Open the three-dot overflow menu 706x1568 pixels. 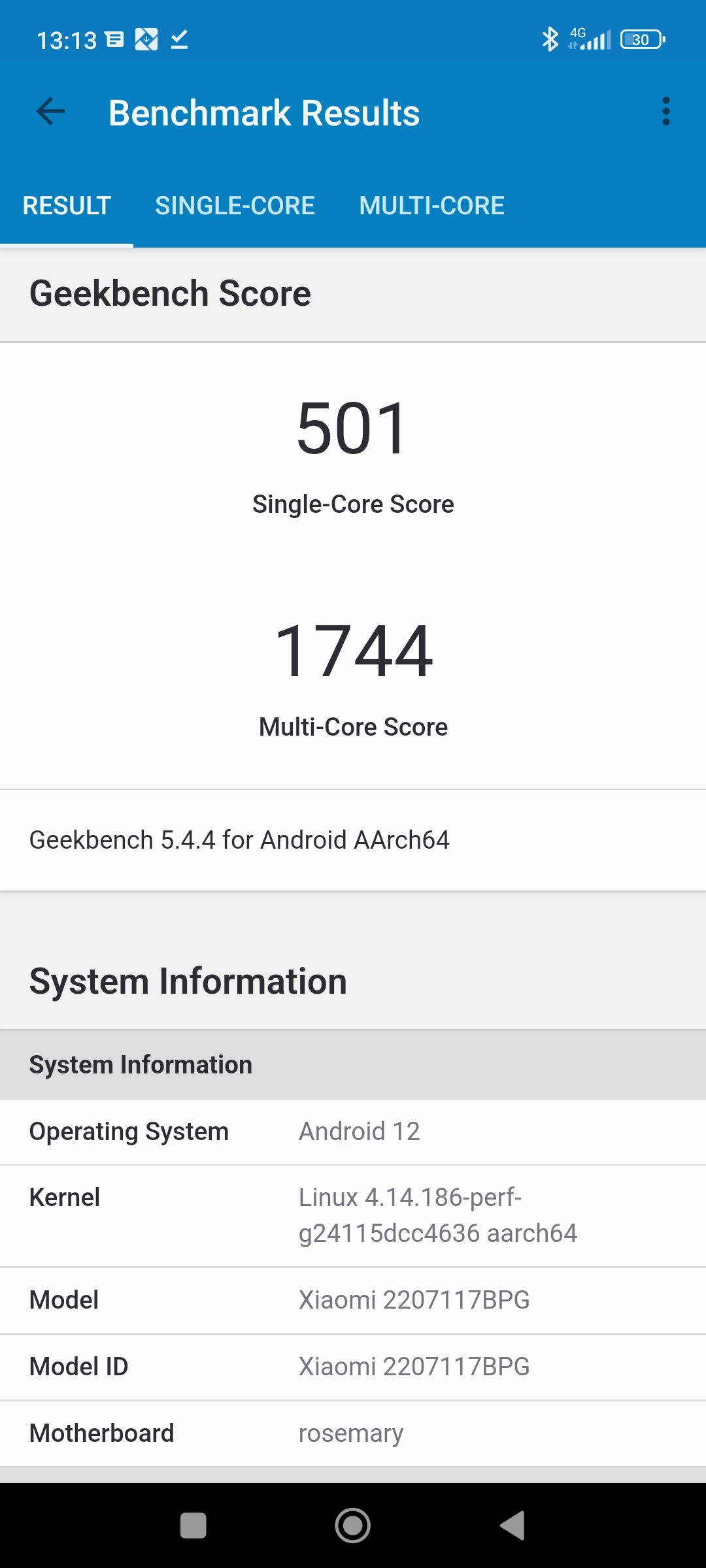pos(665,112)
